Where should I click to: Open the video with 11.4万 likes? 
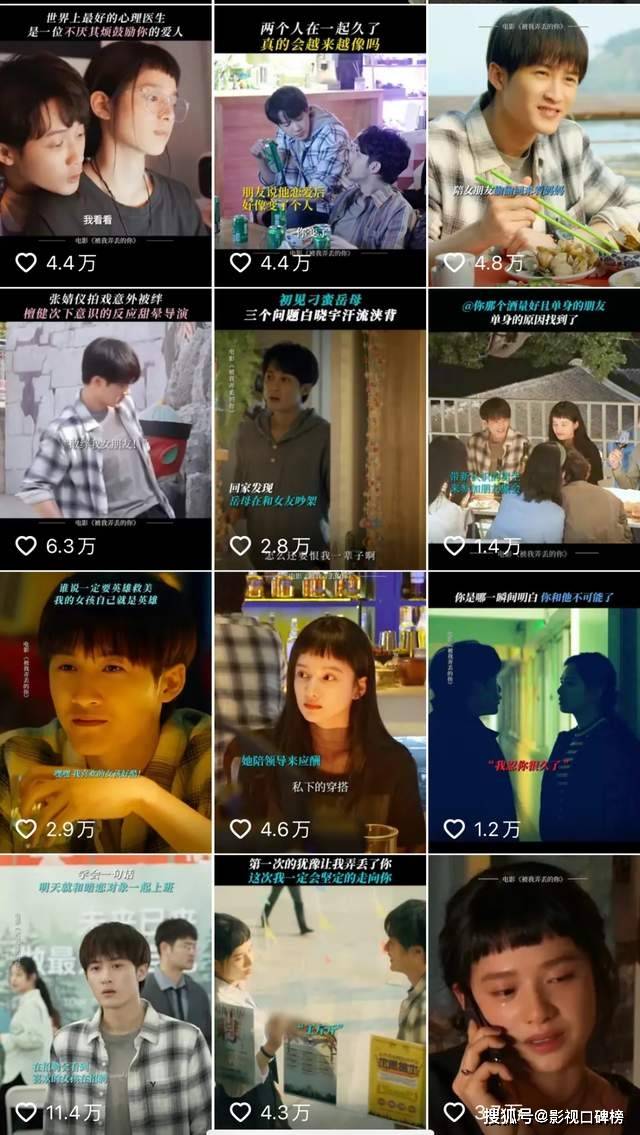(x=105, y=995)
